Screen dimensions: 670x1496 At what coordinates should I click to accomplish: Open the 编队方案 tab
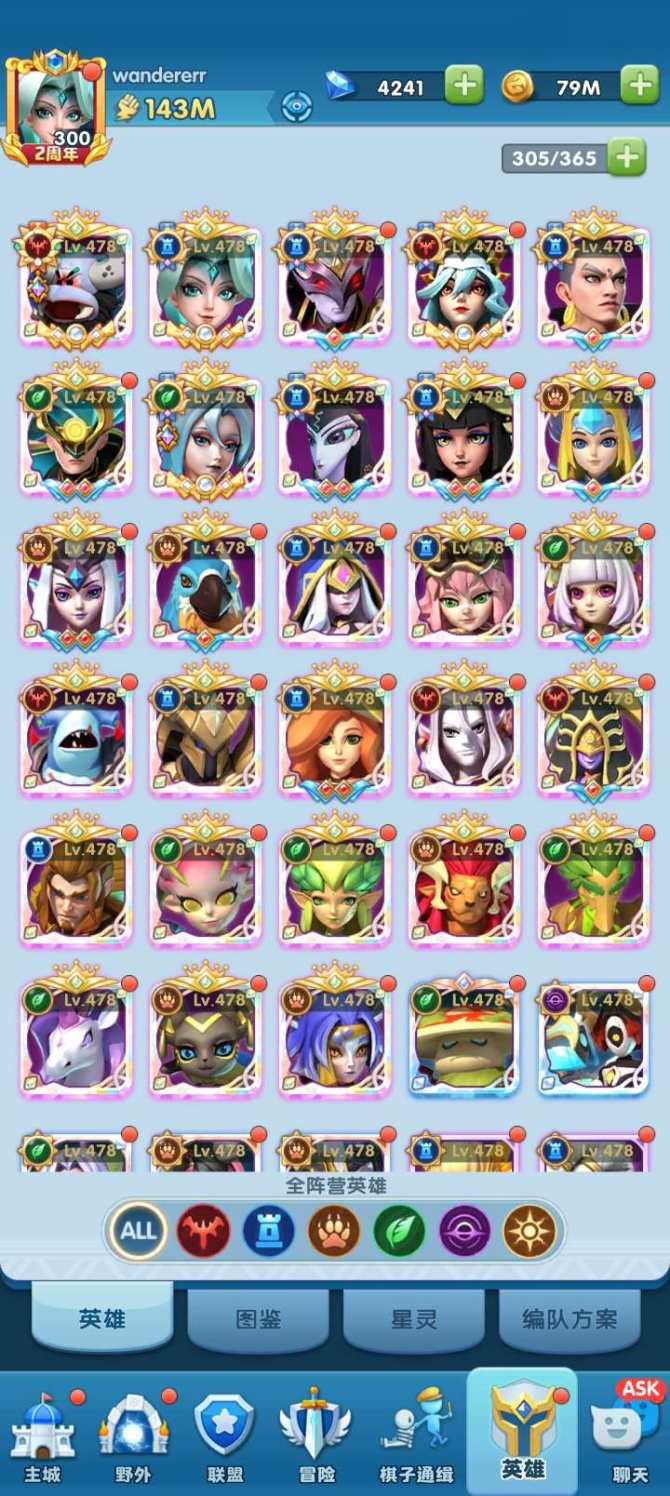tap(570, 1319)
